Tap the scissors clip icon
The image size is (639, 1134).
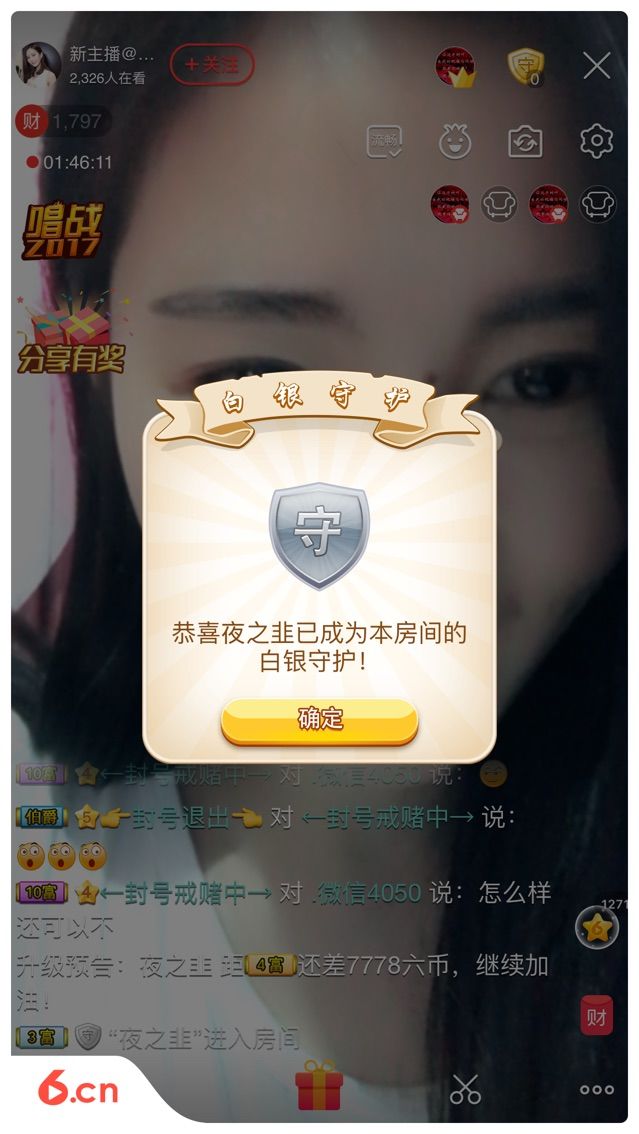pos(464,1088)
